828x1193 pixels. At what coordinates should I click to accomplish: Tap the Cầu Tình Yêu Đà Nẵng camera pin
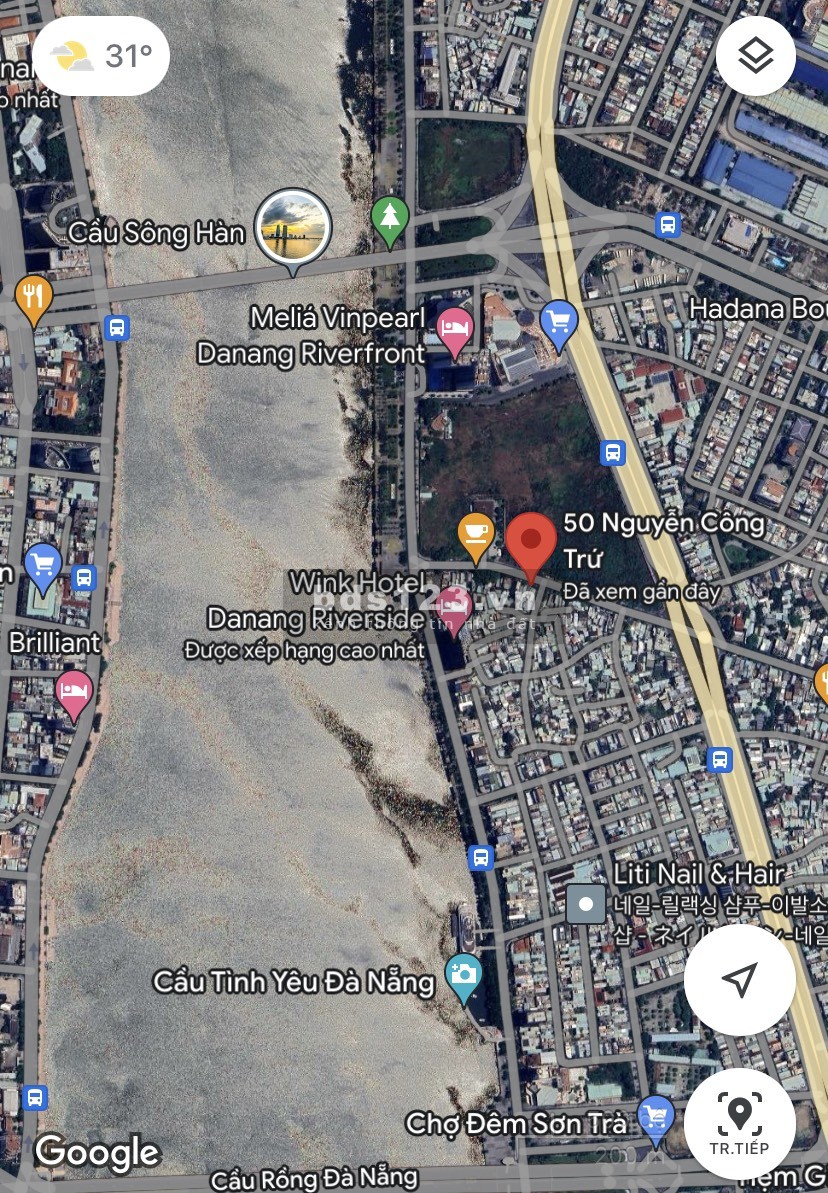[464, 975]
